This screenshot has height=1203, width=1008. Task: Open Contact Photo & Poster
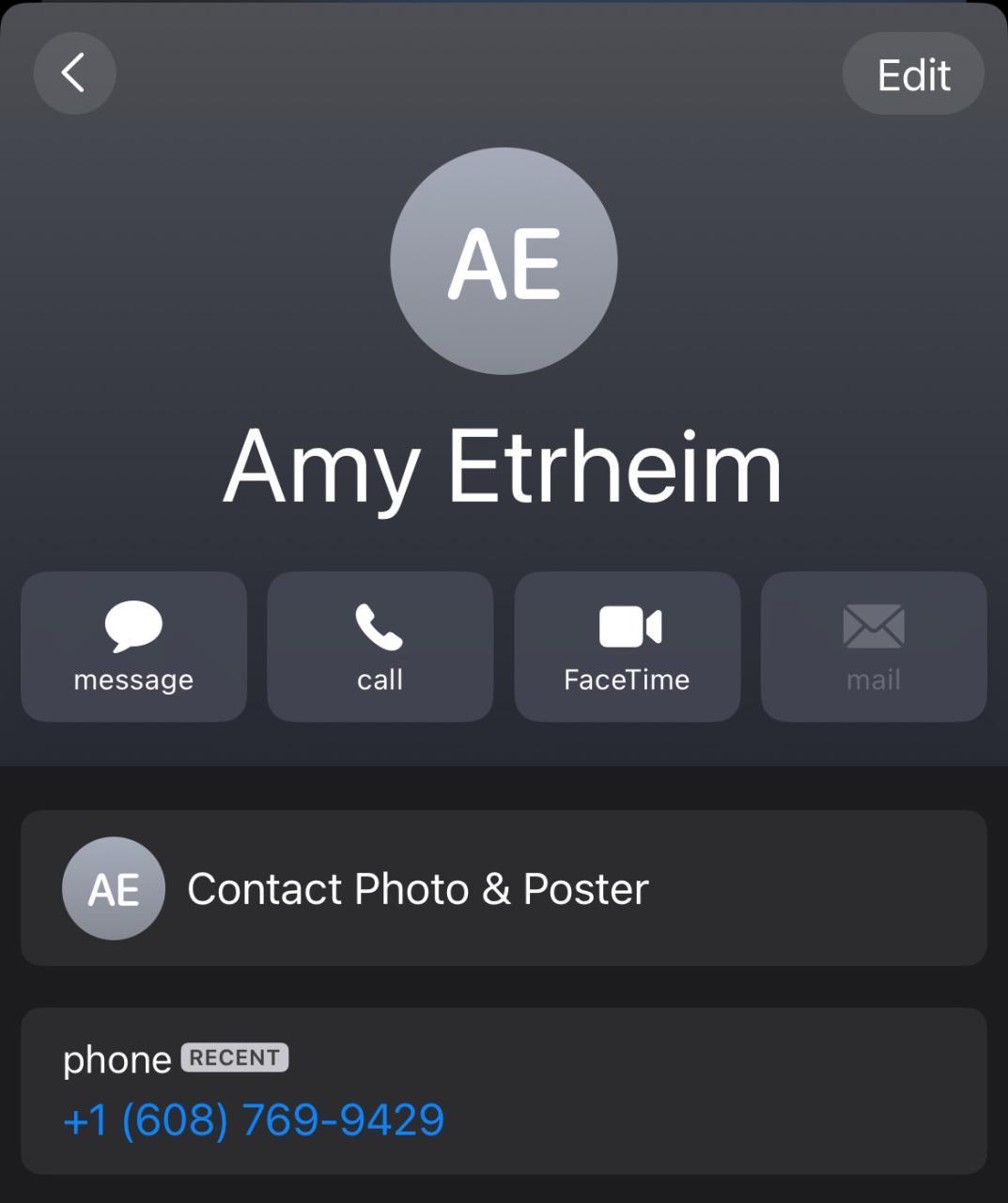(x=504, y=888)
